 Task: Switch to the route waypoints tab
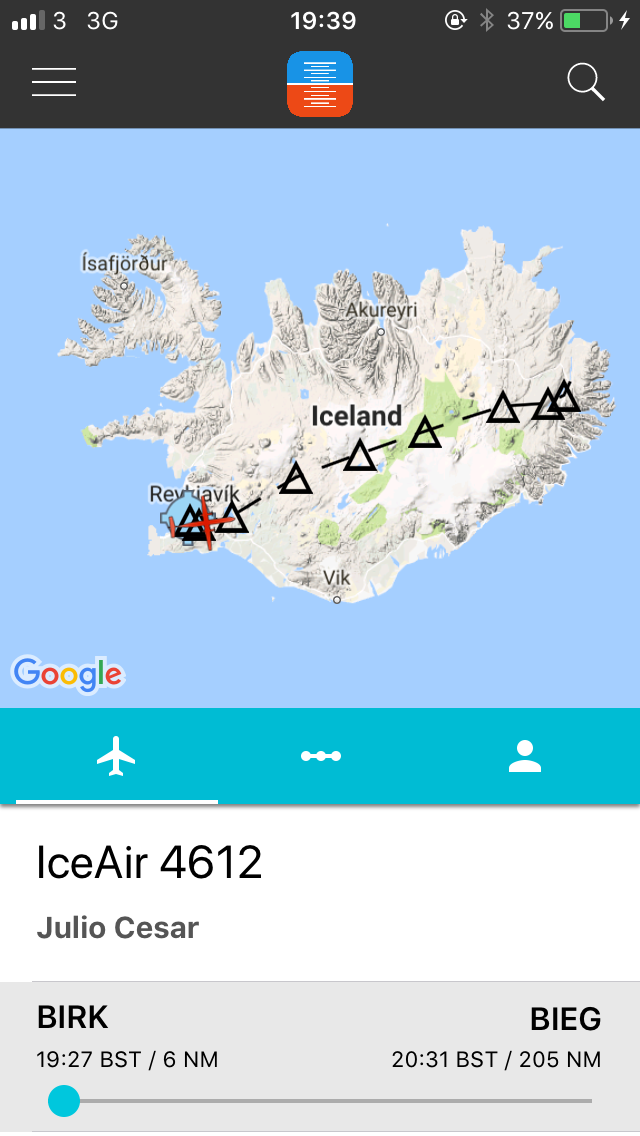[x=321, y=756]
